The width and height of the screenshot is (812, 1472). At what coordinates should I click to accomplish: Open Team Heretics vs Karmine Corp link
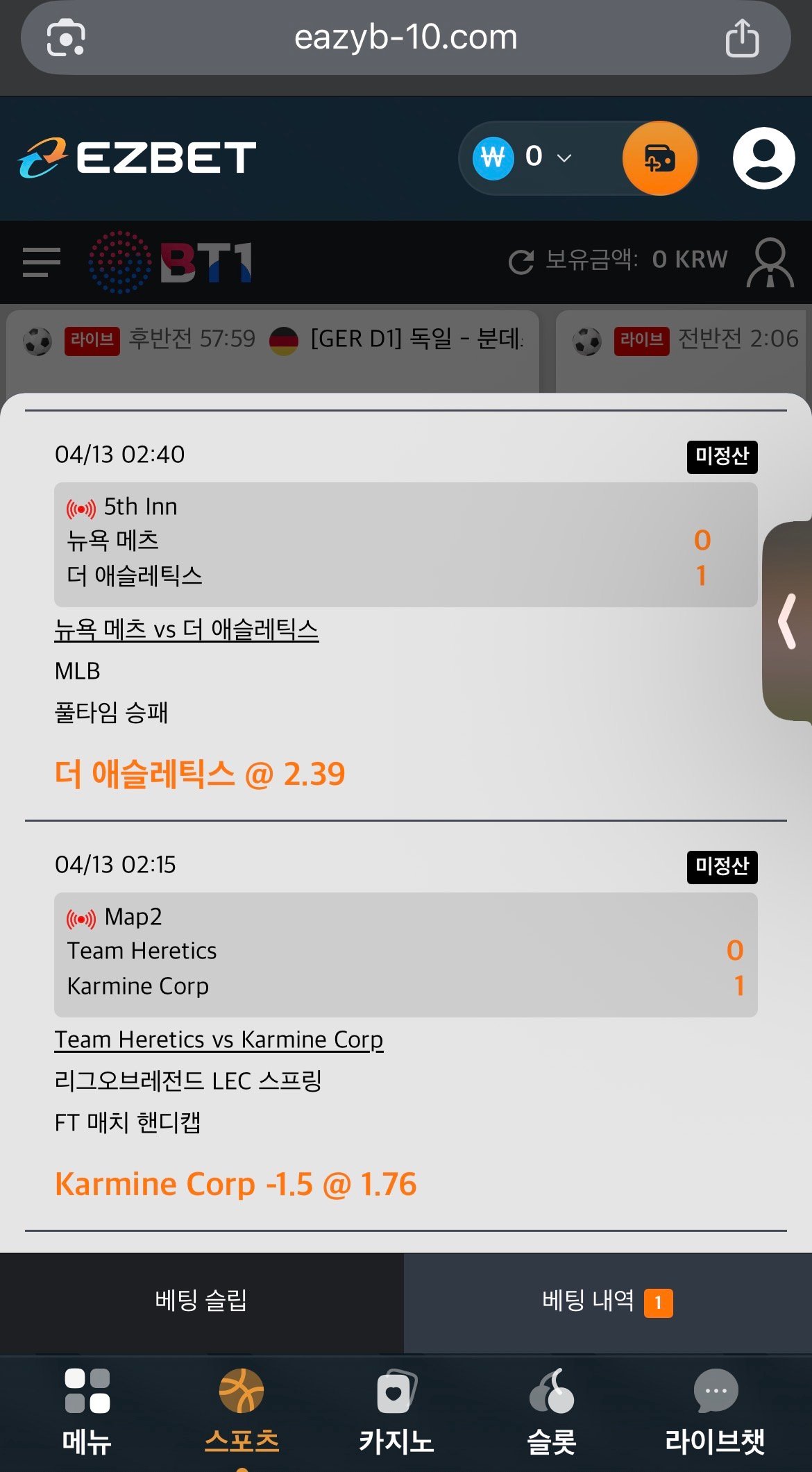[219, 1040]
